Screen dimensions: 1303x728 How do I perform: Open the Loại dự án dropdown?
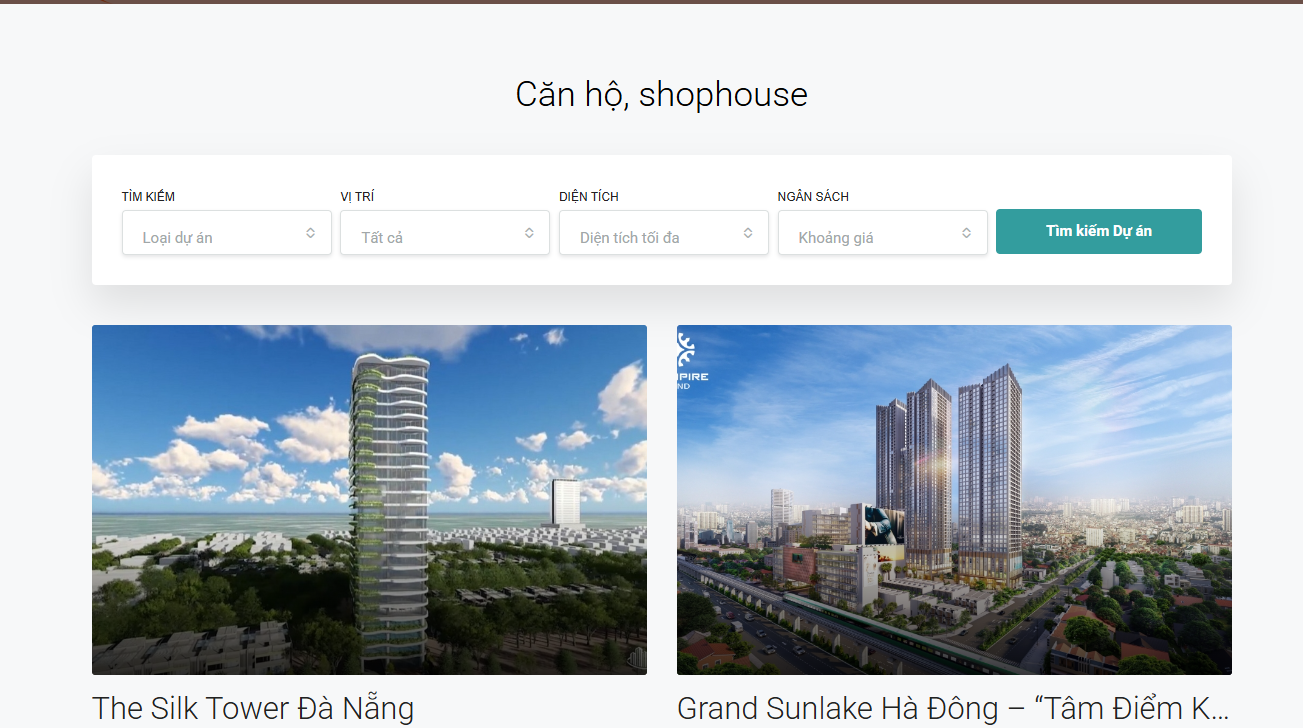(226, 233)
